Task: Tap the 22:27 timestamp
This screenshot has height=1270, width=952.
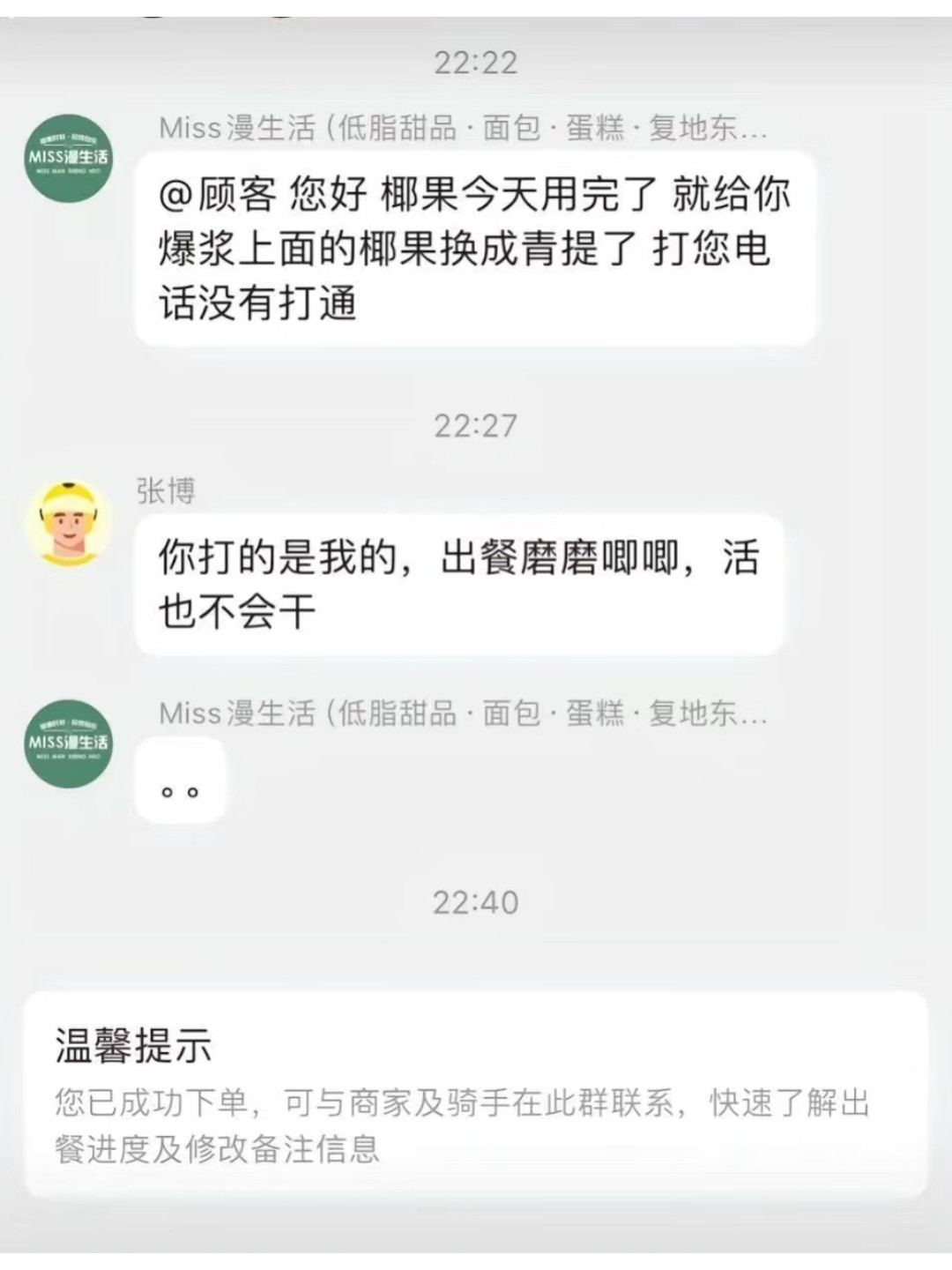Action: pos(476,425)
